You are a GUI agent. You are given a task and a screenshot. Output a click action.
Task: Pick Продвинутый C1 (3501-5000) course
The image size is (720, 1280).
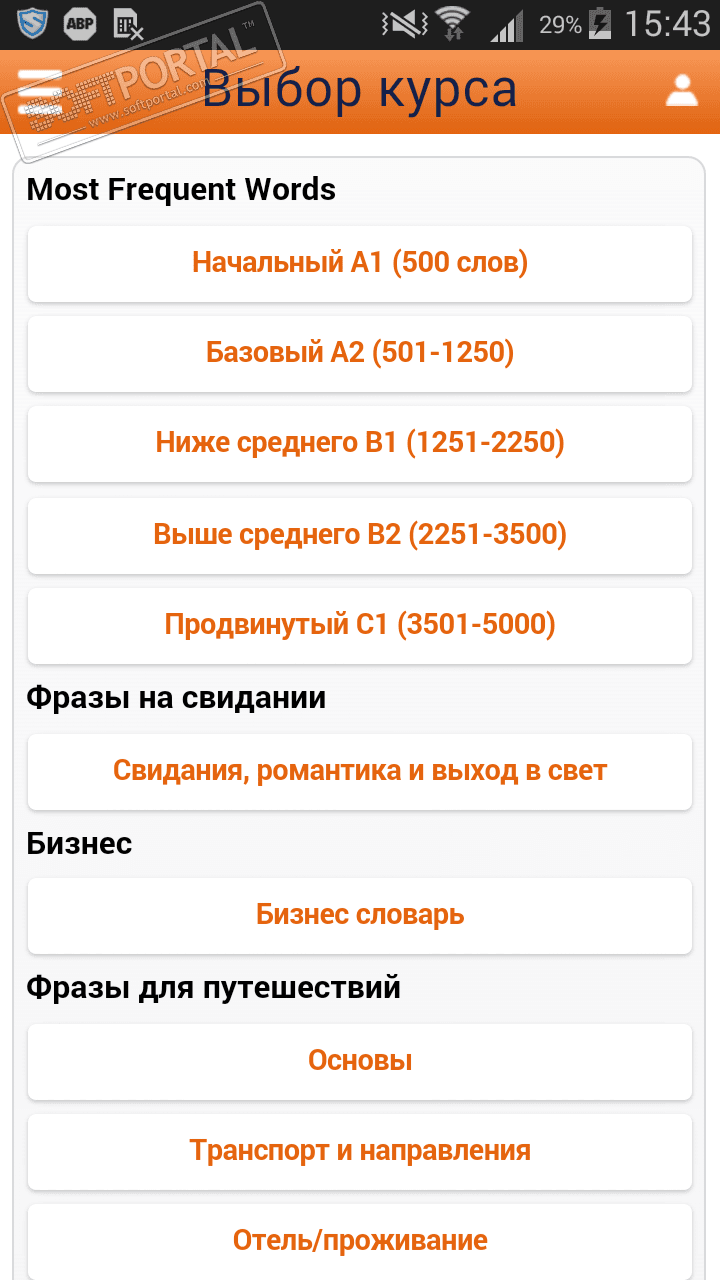tap(360, 625)
